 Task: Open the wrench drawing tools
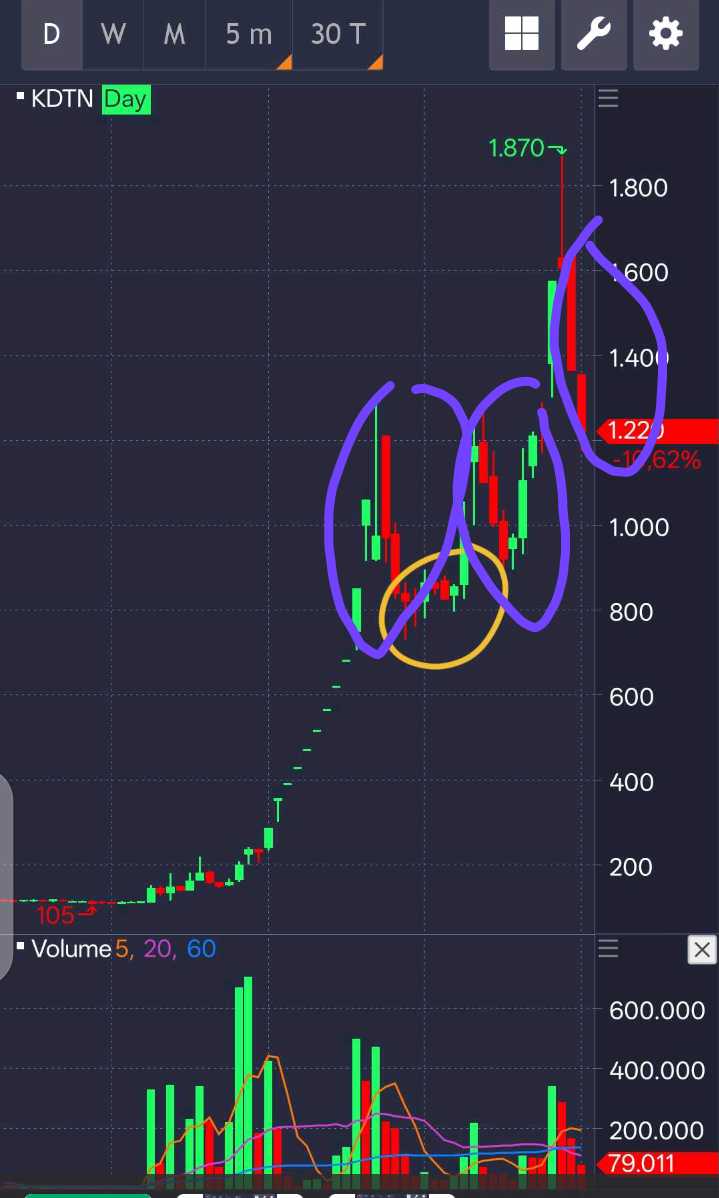594,35
